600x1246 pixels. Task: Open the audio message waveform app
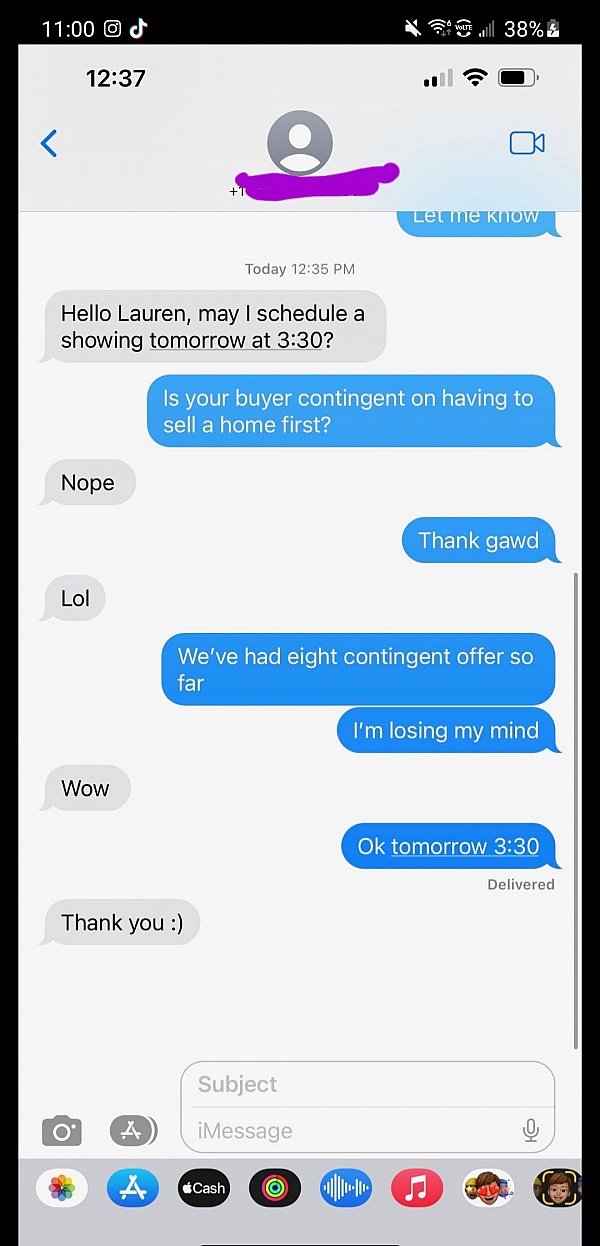(346, 1188)
